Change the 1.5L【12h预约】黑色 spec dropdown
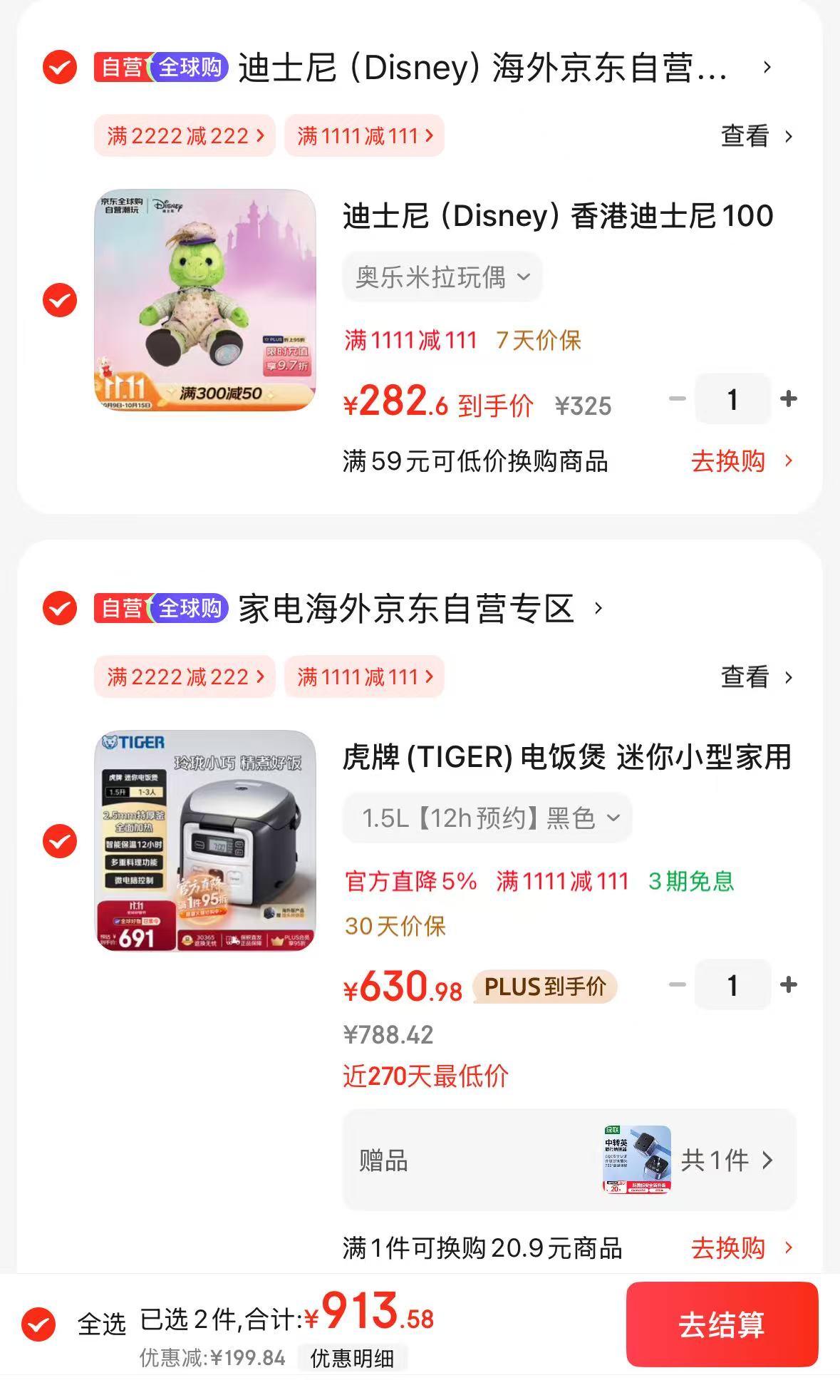 coord(488,818)
